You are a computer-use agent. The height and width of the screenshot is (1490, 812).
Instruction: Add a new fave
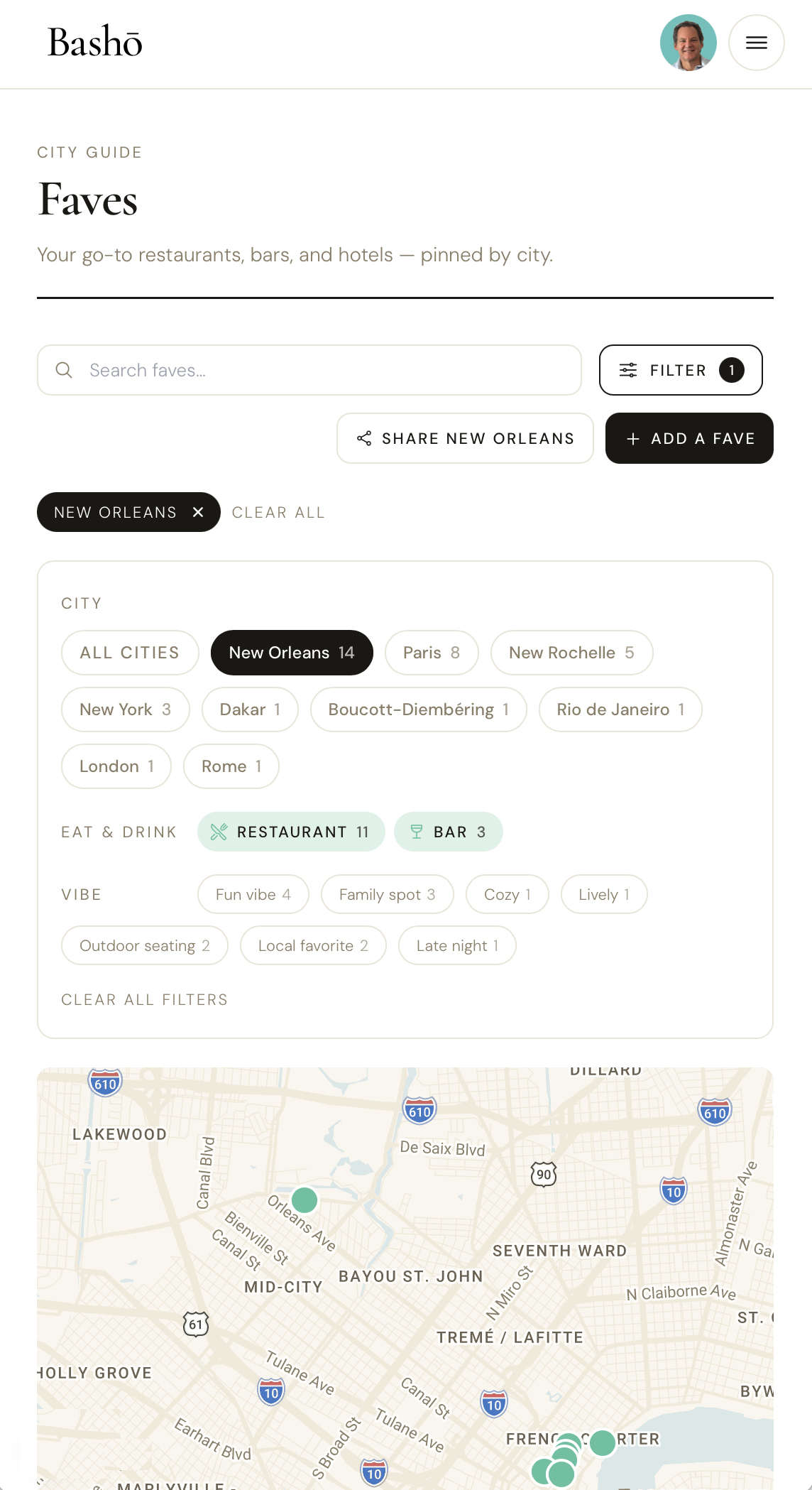(x=689, y=438)
